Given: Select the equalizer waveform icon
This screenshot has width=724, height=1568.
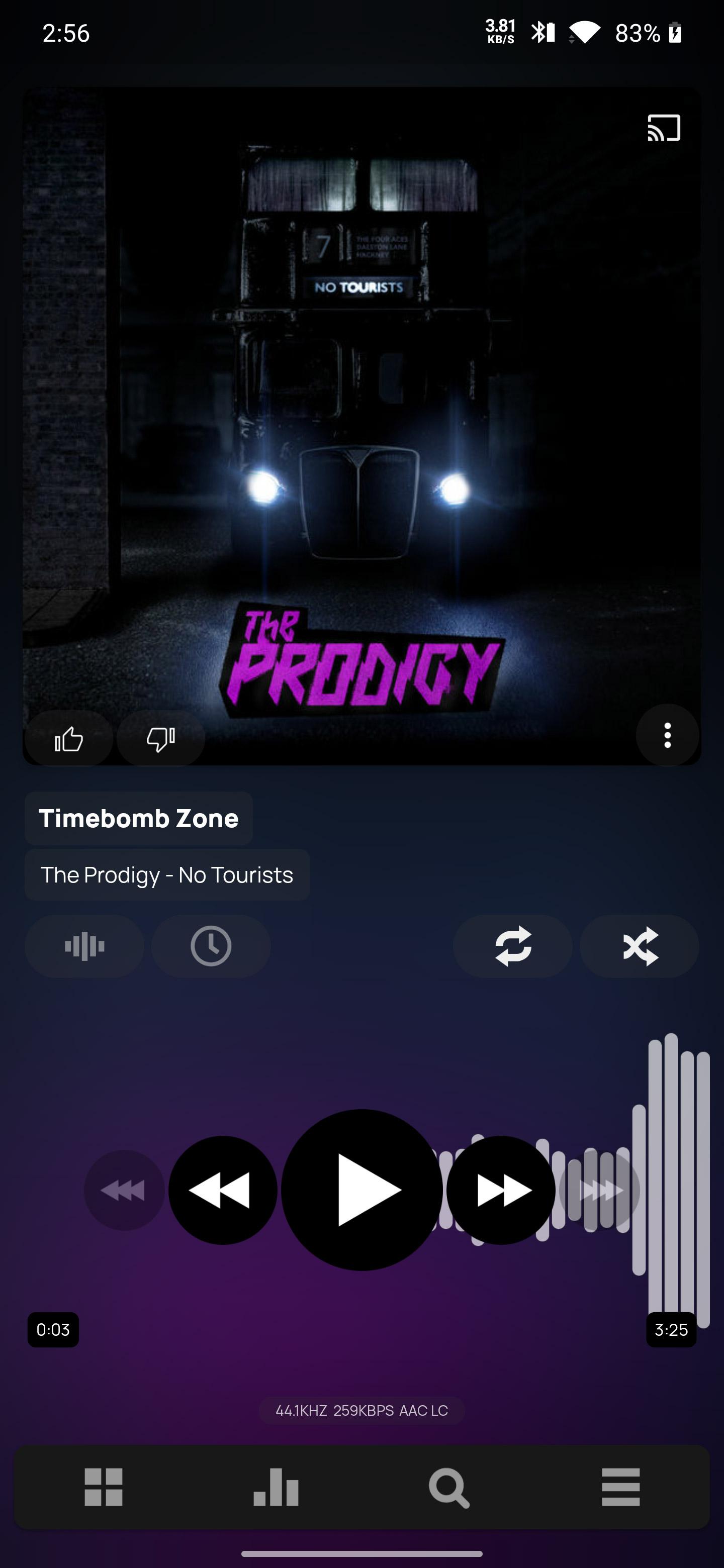Looking at the screenshot, I should click(x=84, y=945).
